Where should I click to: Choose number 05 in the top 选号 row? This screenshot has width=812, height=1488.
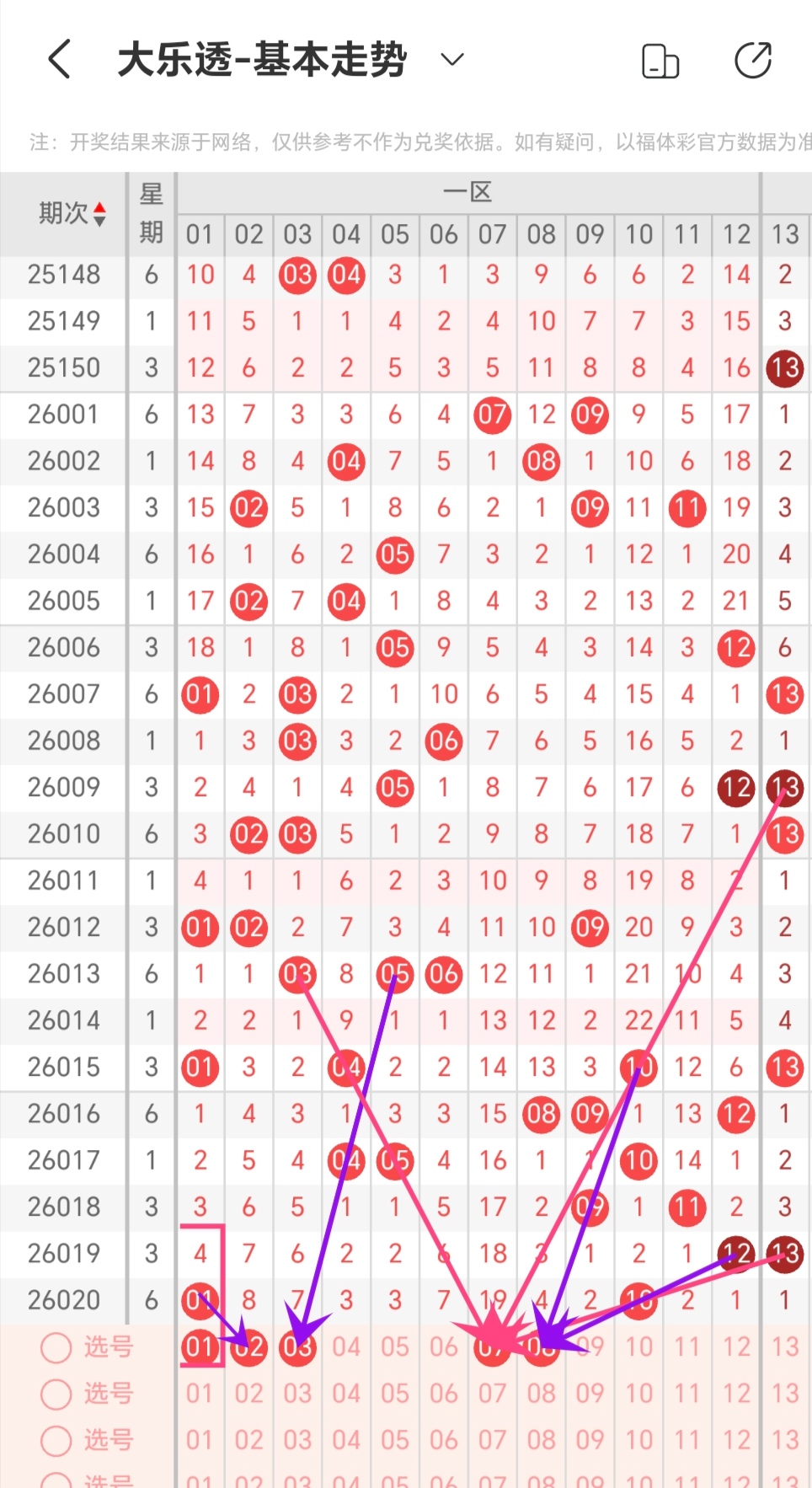[x=395, y=1347]
